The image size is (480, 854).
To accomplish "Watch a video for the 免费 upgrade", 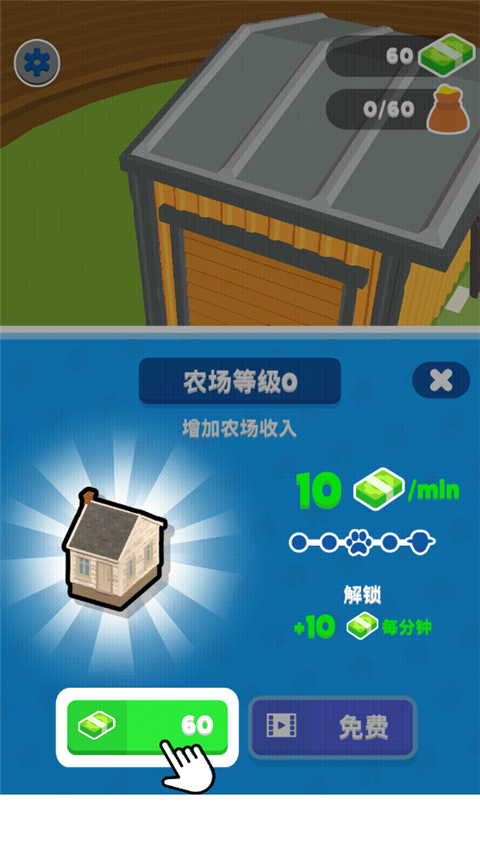I will 332,727.
